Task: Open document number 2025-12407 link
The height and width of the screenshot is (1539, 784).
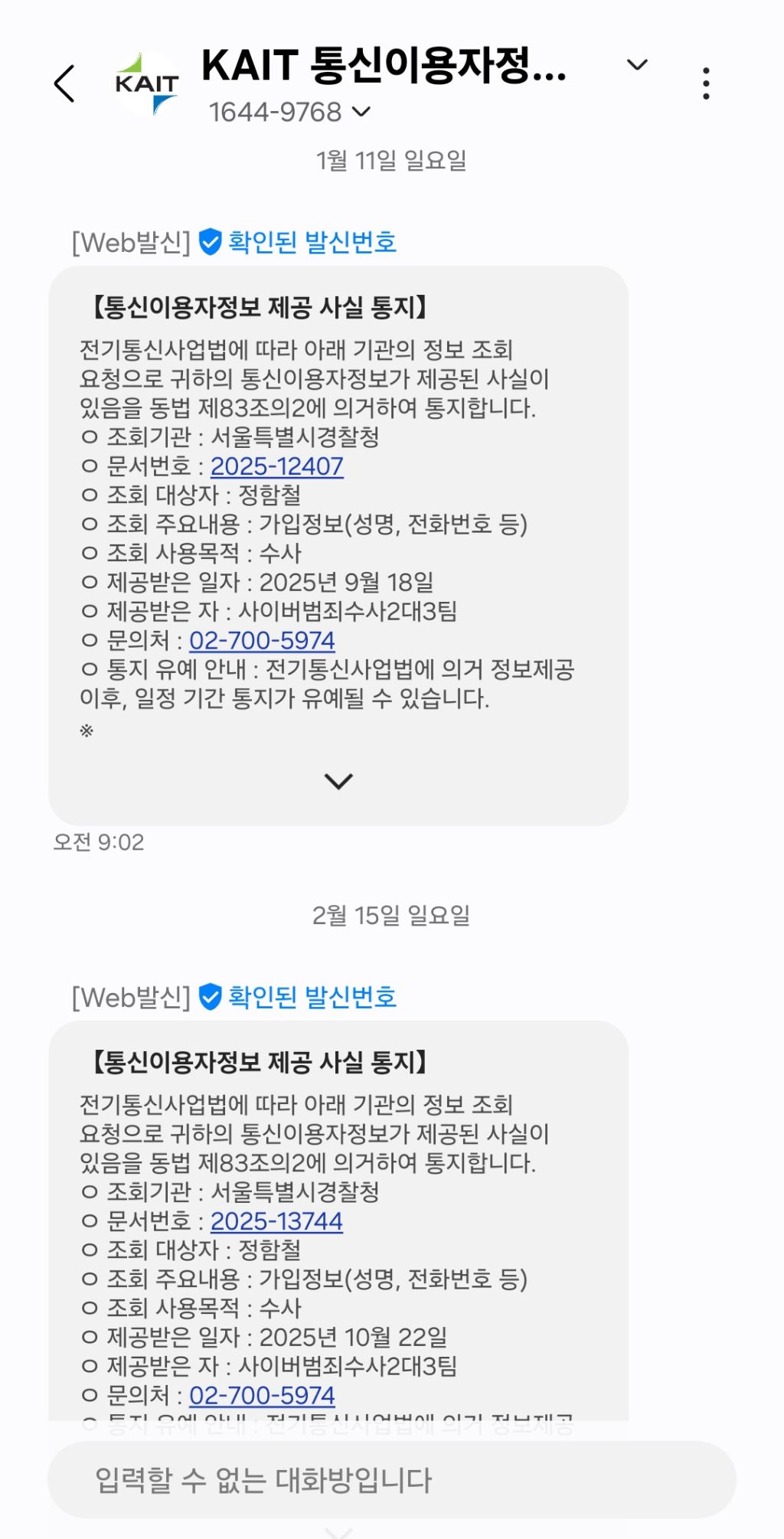Action: coord(276,466)
